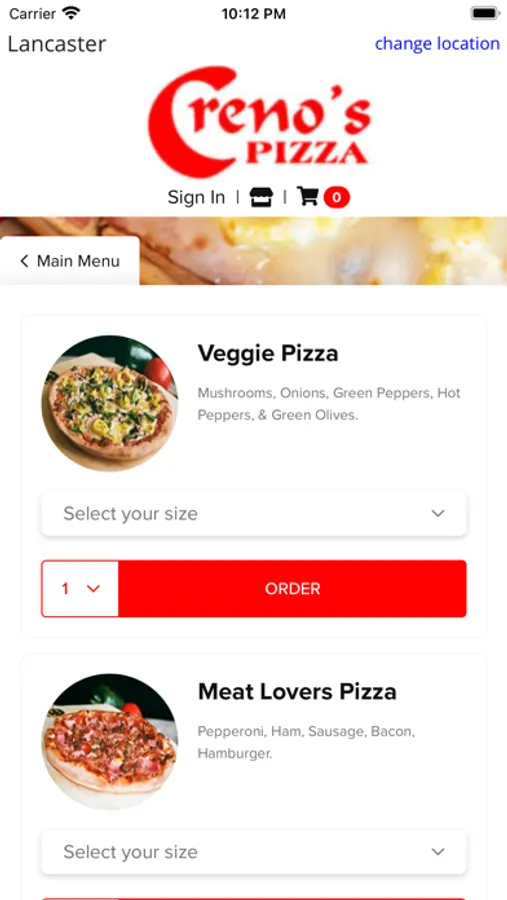Open the Sign In page
This screenshot has height=900, width=507.
[196, 197]
